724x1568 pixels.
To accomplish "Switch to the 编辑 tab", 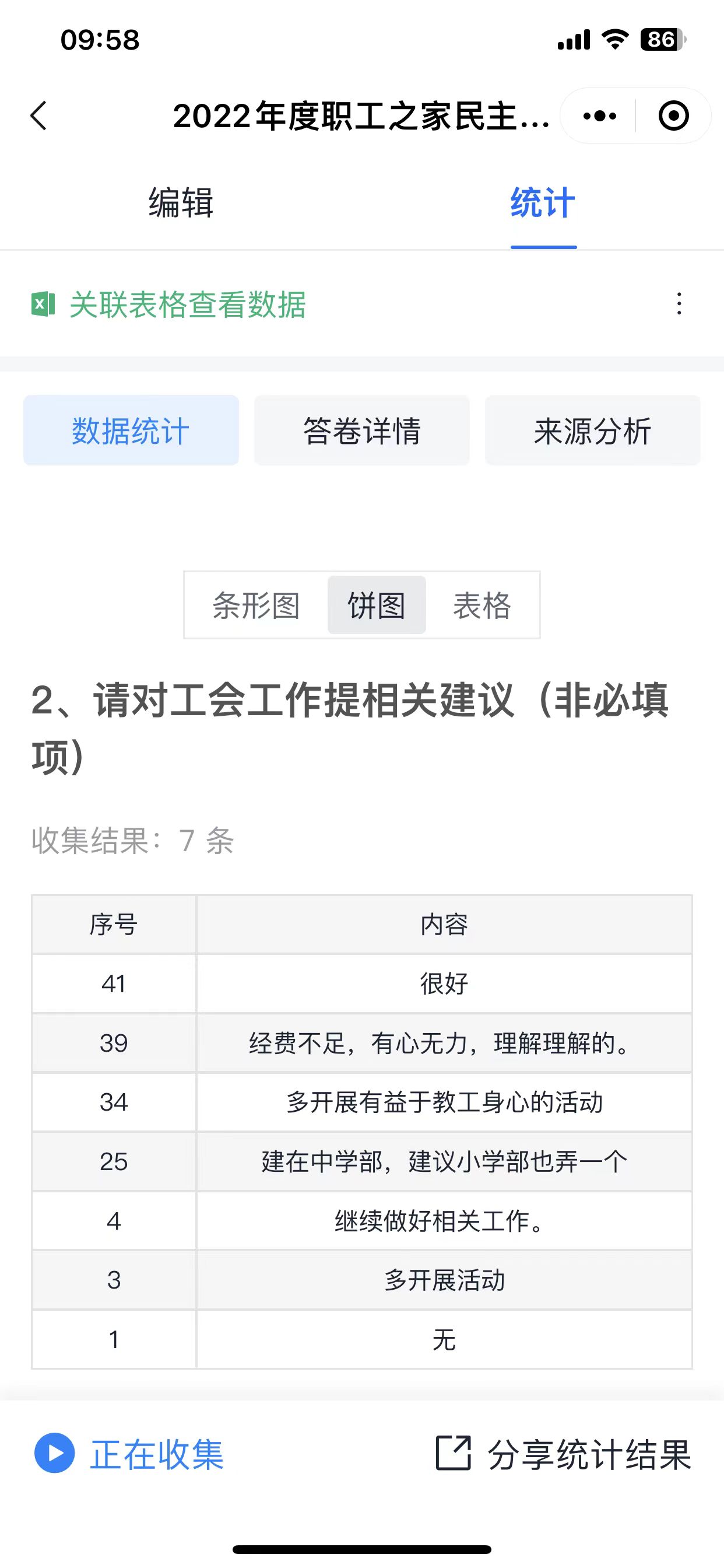I will [181, 202].
